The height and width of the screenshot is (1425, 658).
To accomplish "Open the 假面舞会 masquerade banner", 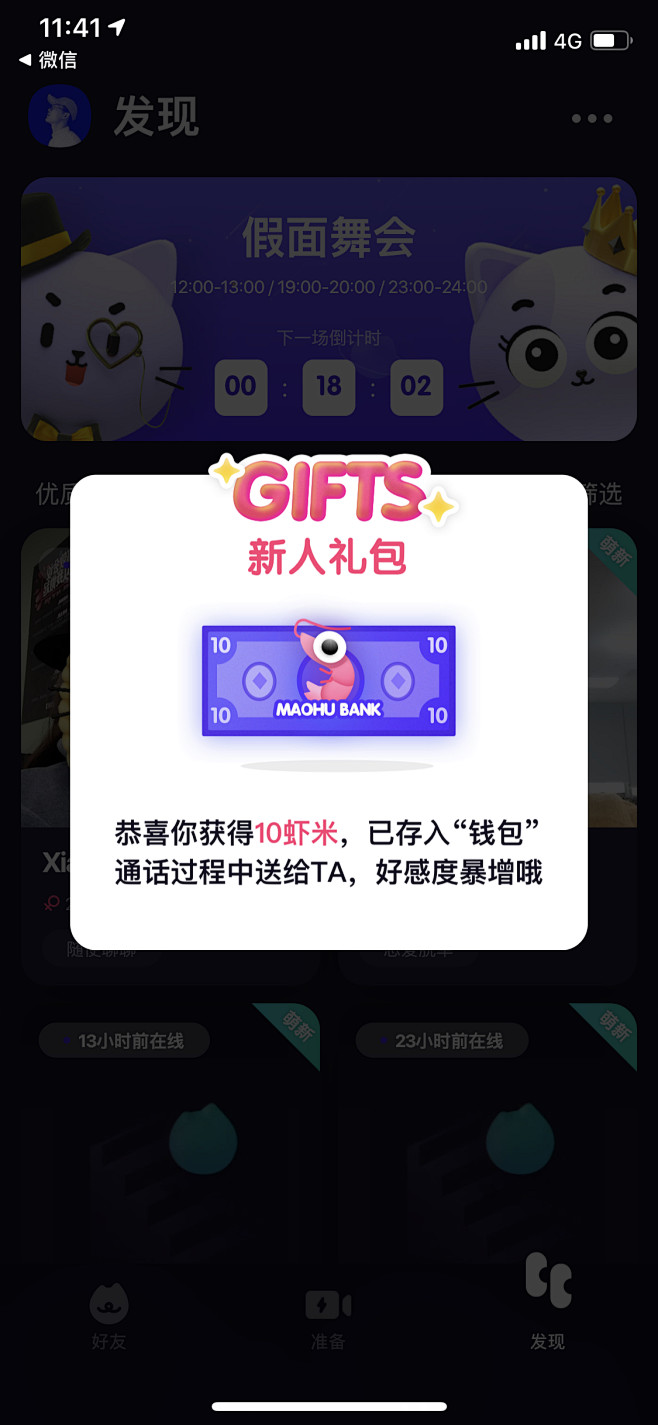I will [328, 310].
